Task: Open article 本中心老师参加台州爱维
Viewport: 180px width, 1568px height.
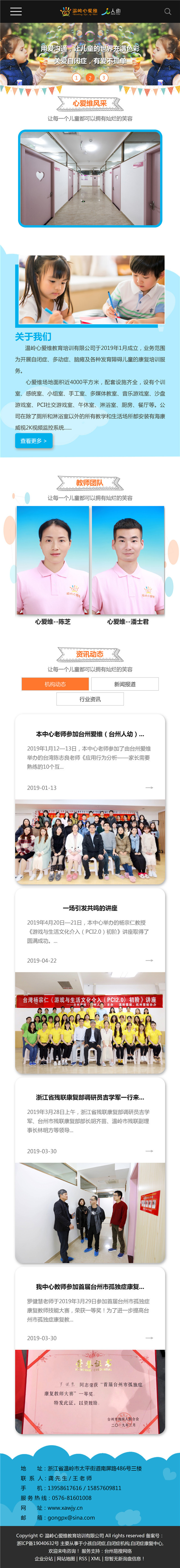Action: point(90,734)
